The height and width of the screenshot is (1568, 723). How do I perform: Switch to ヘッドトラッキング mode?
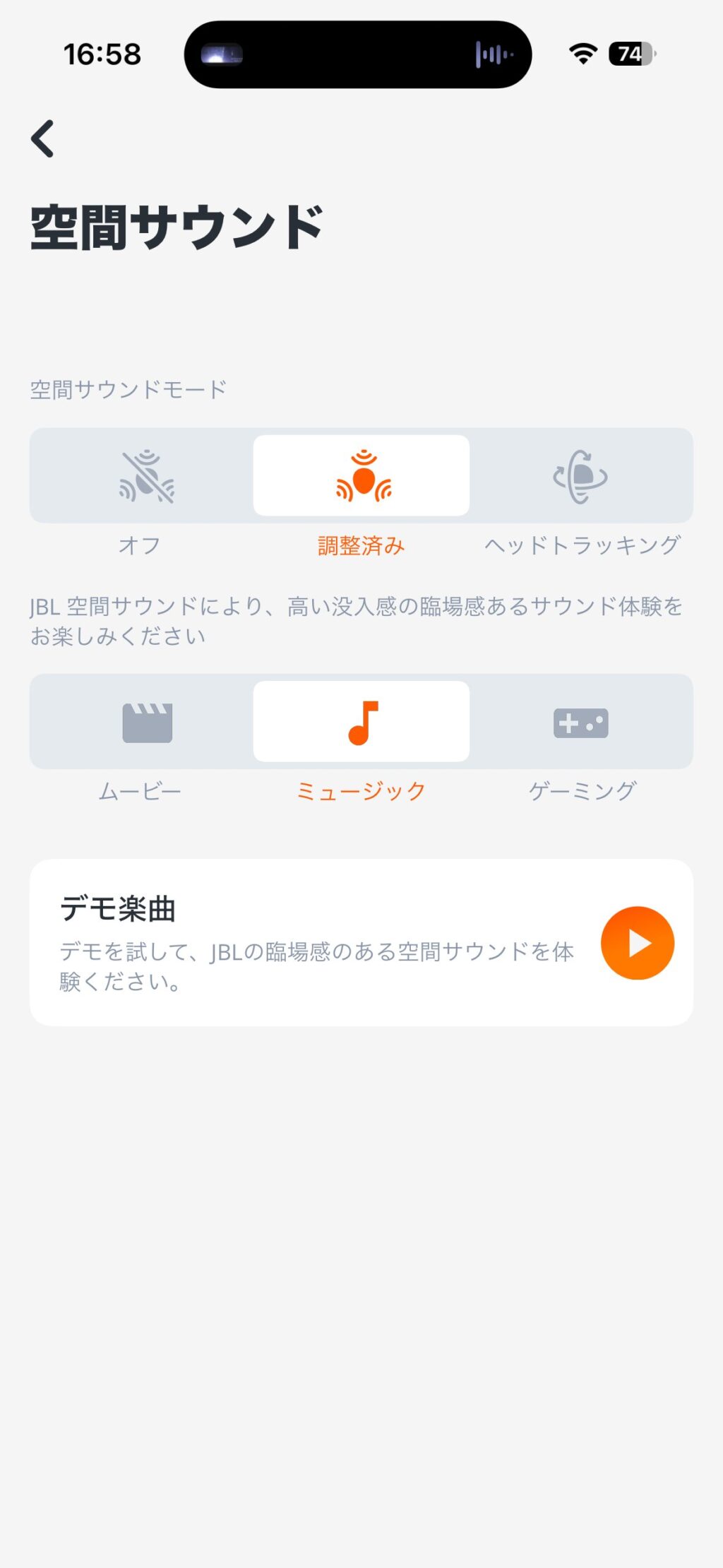[580, 476]
